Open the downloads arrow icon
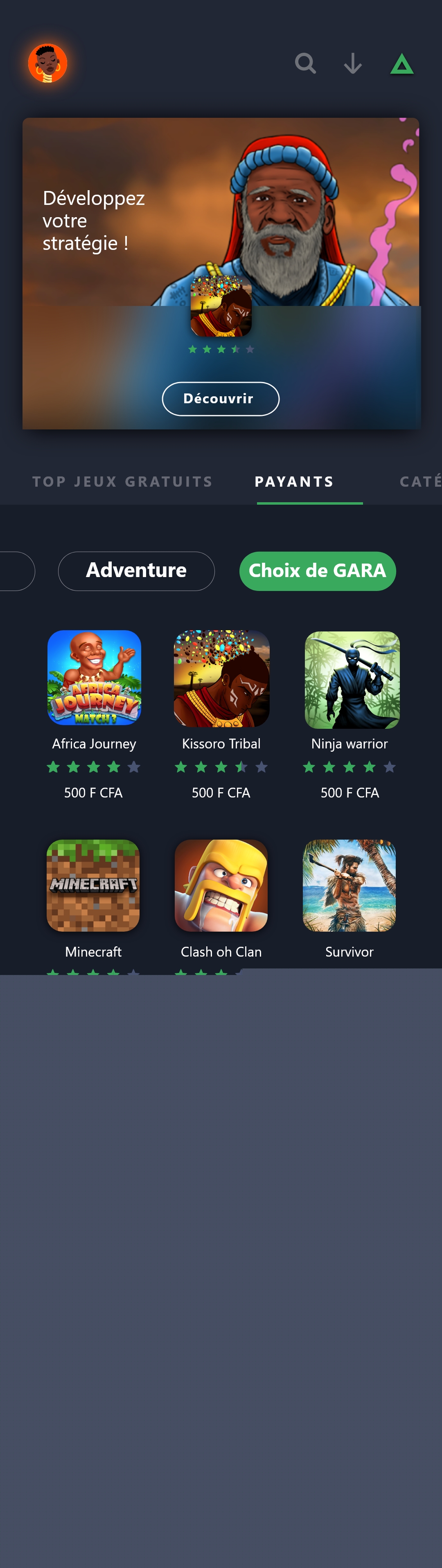Screen dimensions: 442x1568 [x=352, y=63]
